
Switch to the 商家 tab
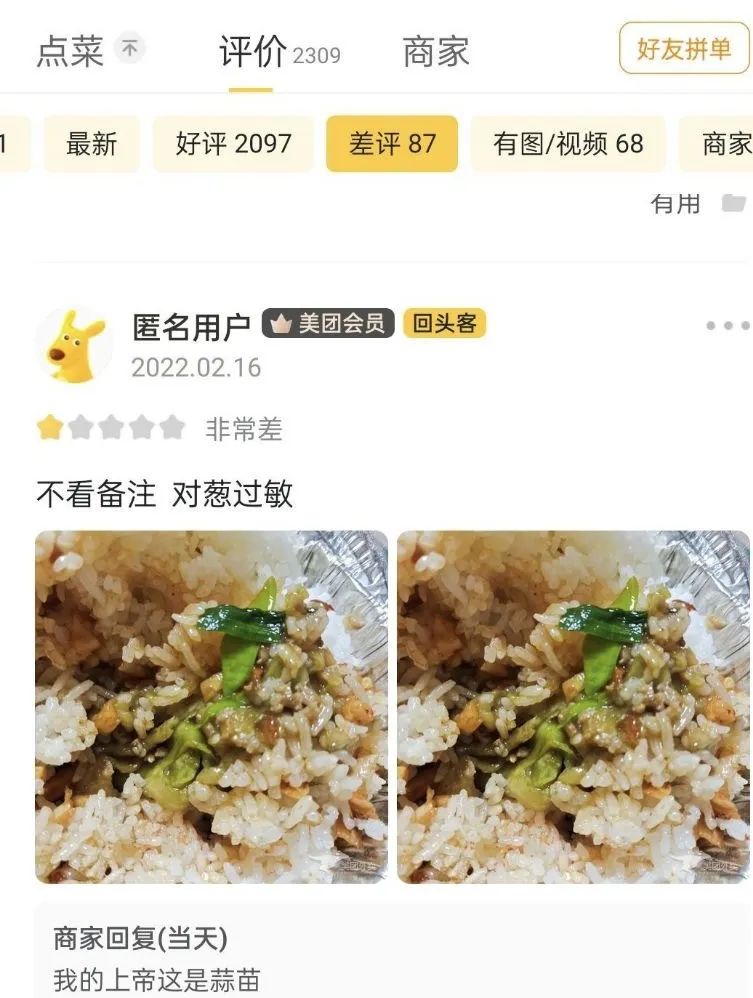436,52
